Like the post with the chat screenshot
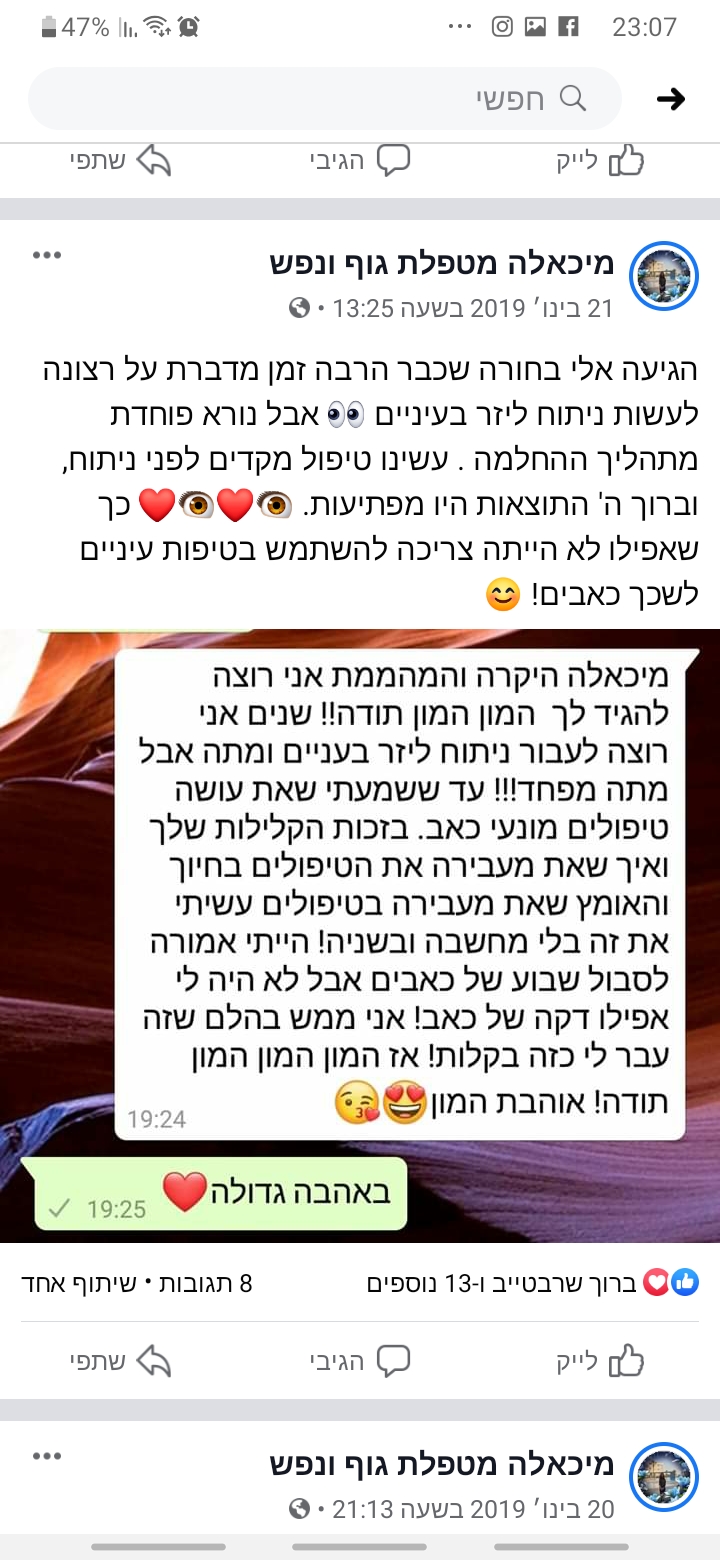The width and height of the screenshot is (720, 1560). (x=600, y=1361)
